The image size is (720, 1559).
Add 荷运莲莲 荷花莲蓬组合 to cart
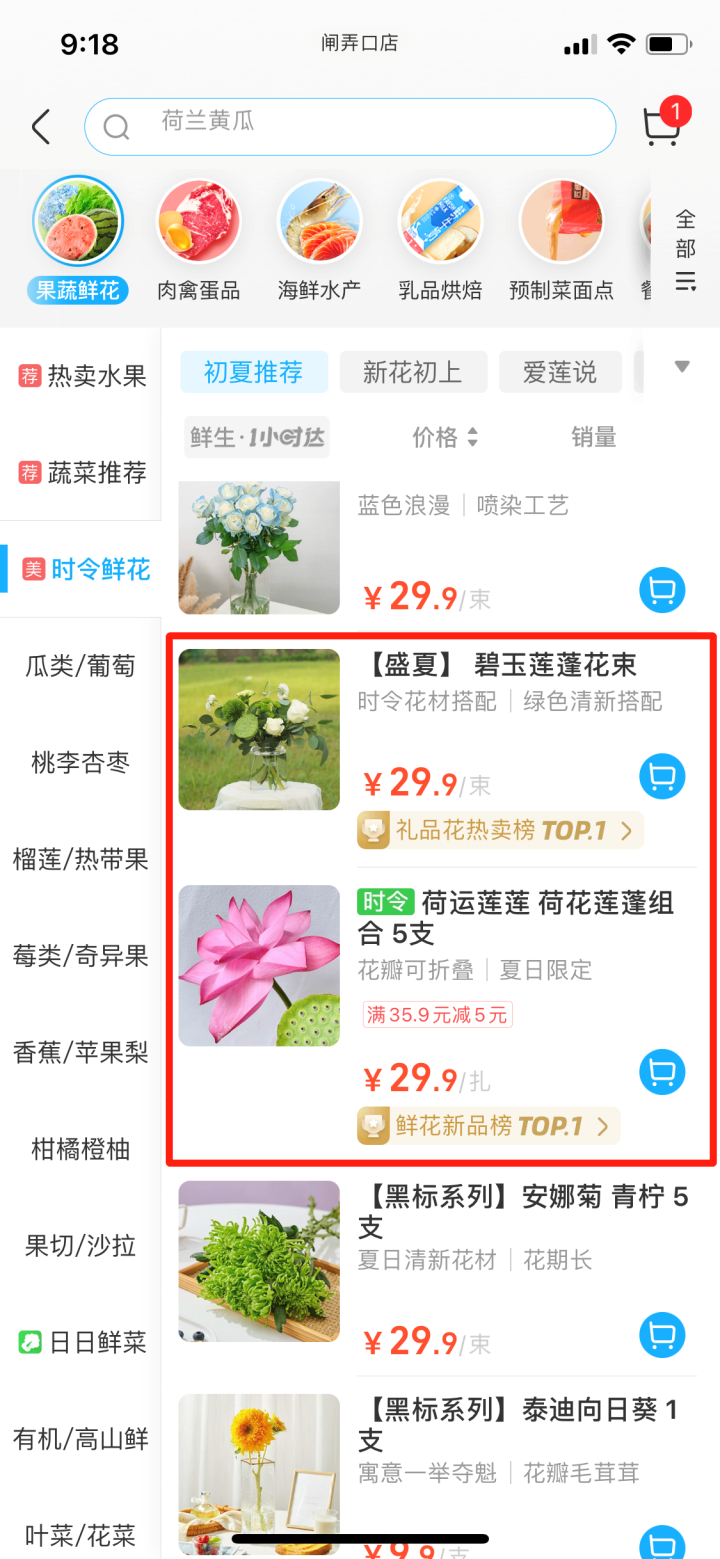[x=662, y=1072]
